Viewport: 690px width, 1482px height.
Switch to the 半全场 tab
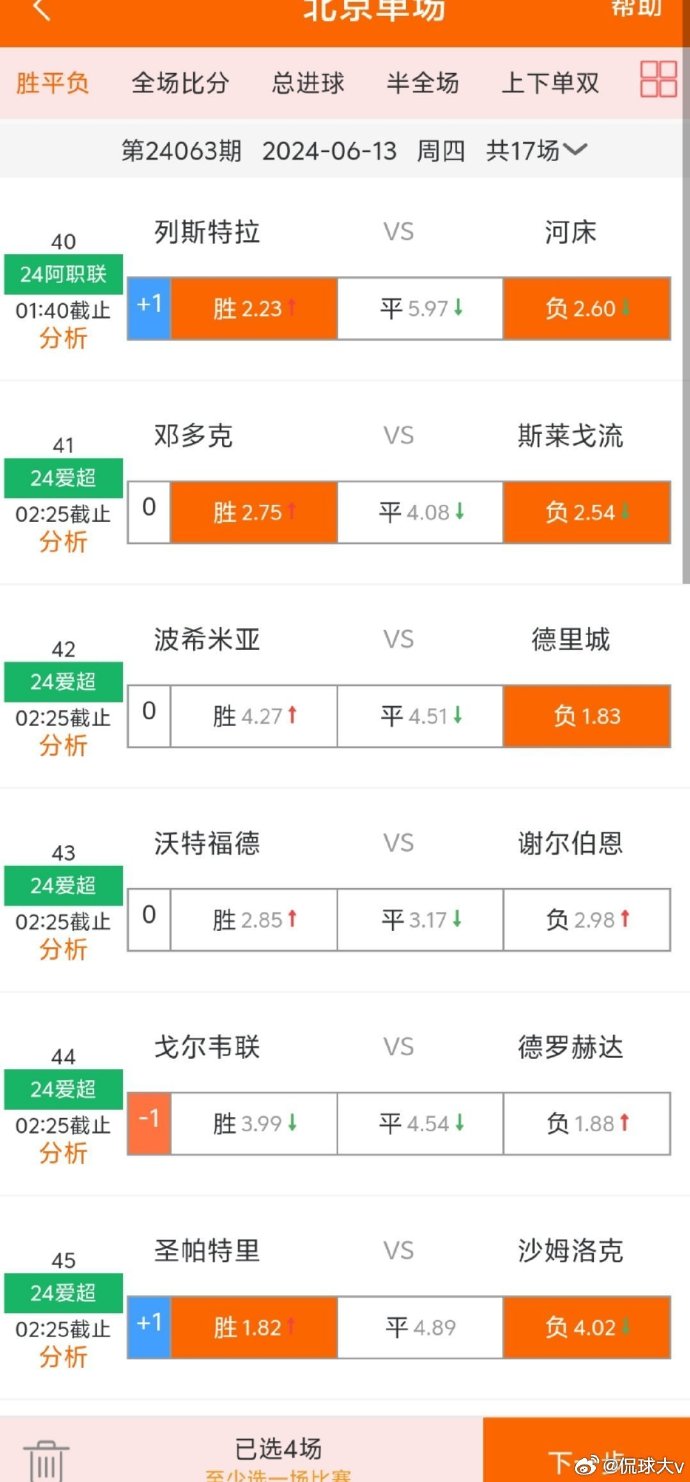point(423,83)
